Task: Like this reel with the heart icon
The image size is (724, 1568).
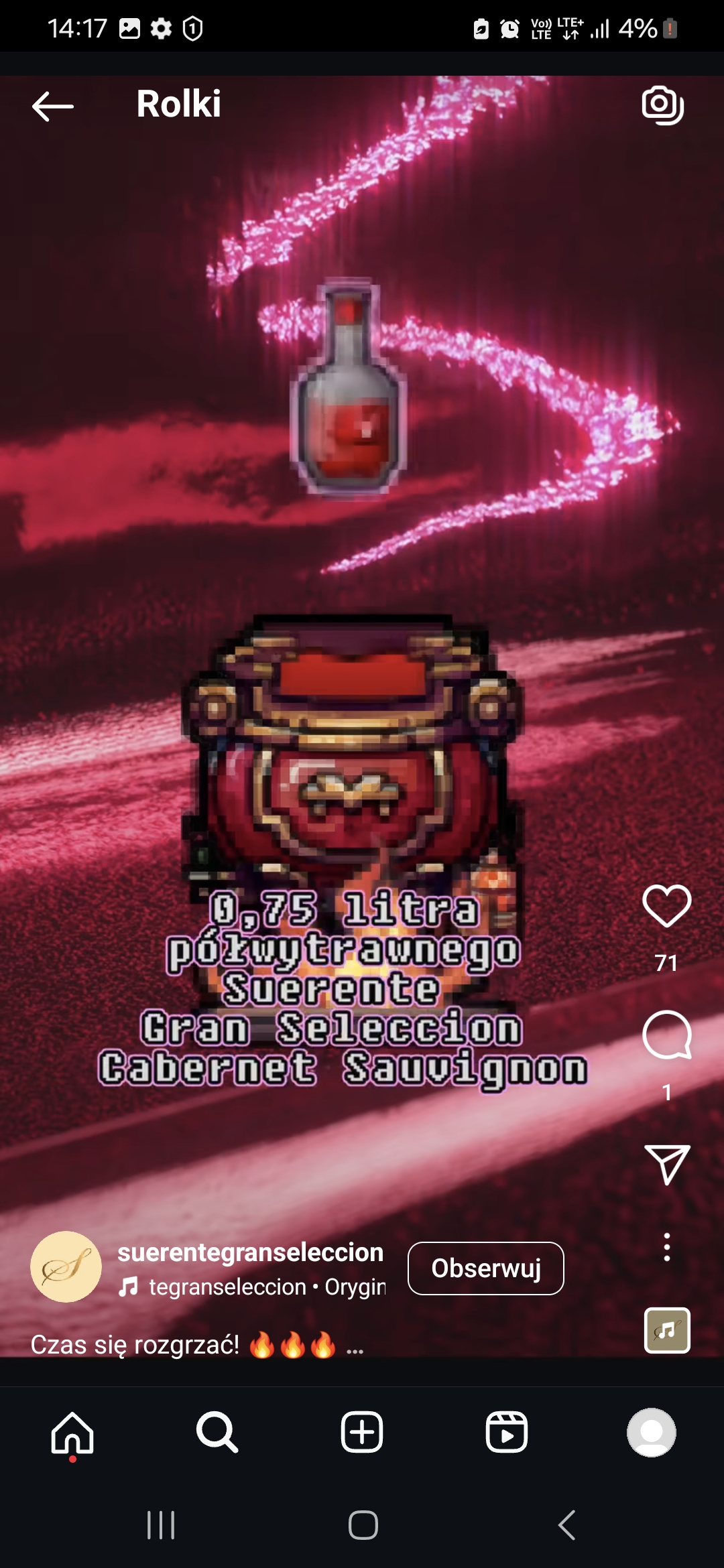Action: (x=666, y=906)
